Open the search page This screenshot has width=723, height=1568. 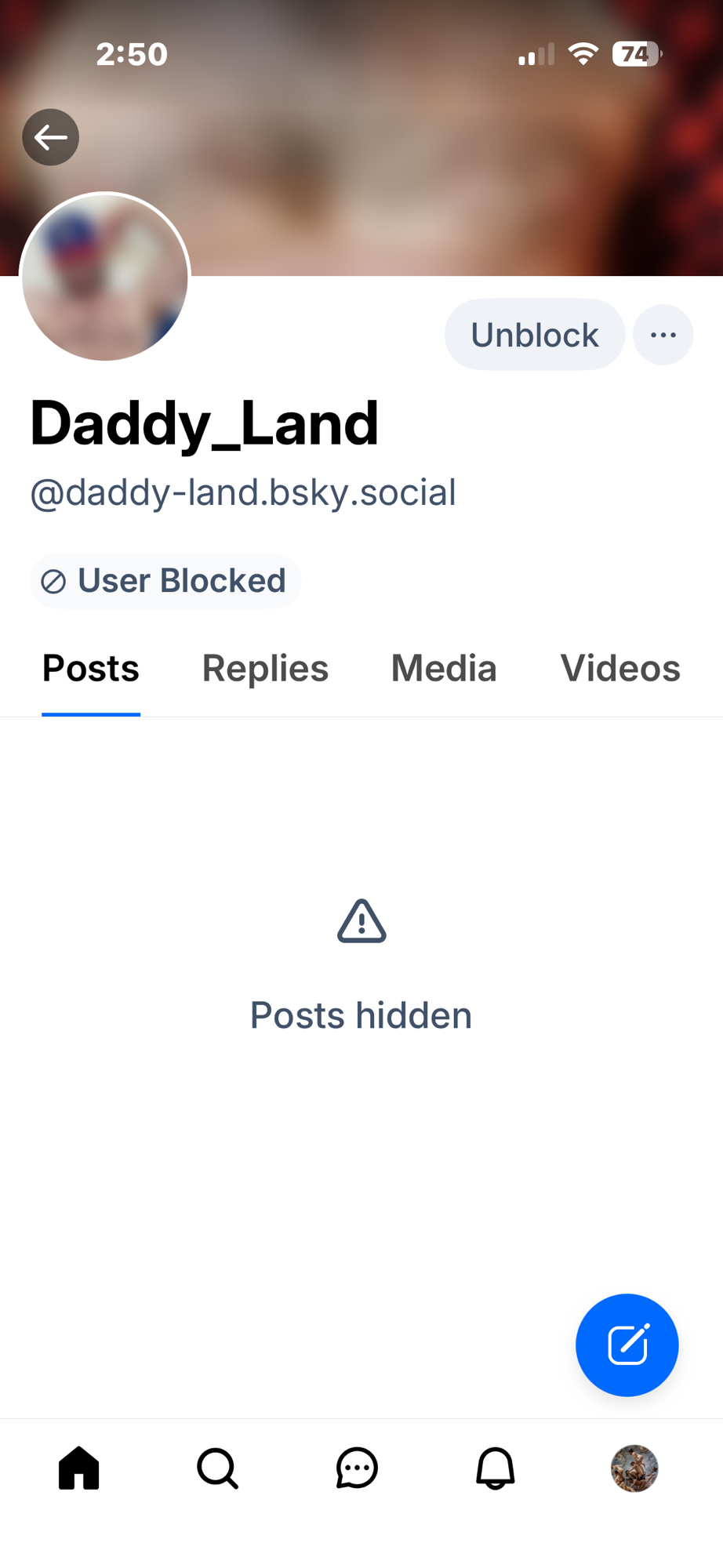(x=217, y=1468)
